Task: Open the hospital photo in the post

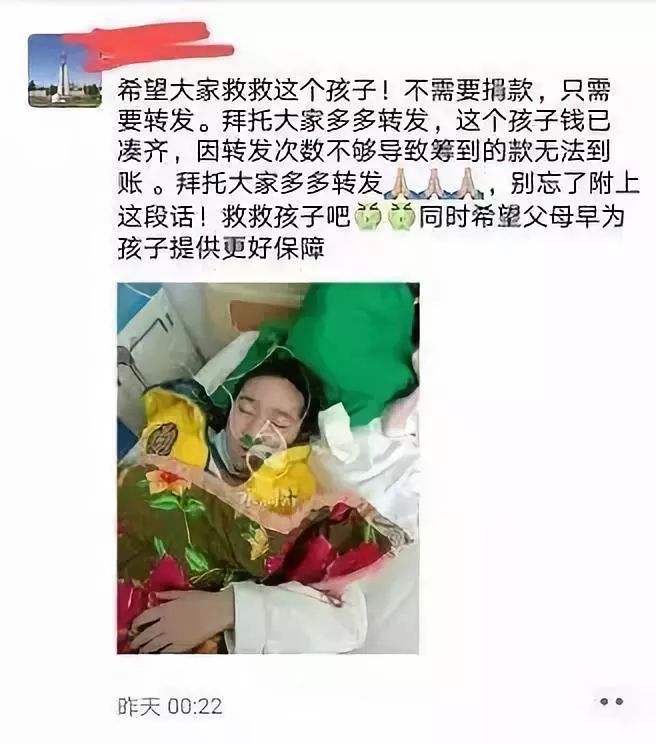Action: [x=268, y=467]
